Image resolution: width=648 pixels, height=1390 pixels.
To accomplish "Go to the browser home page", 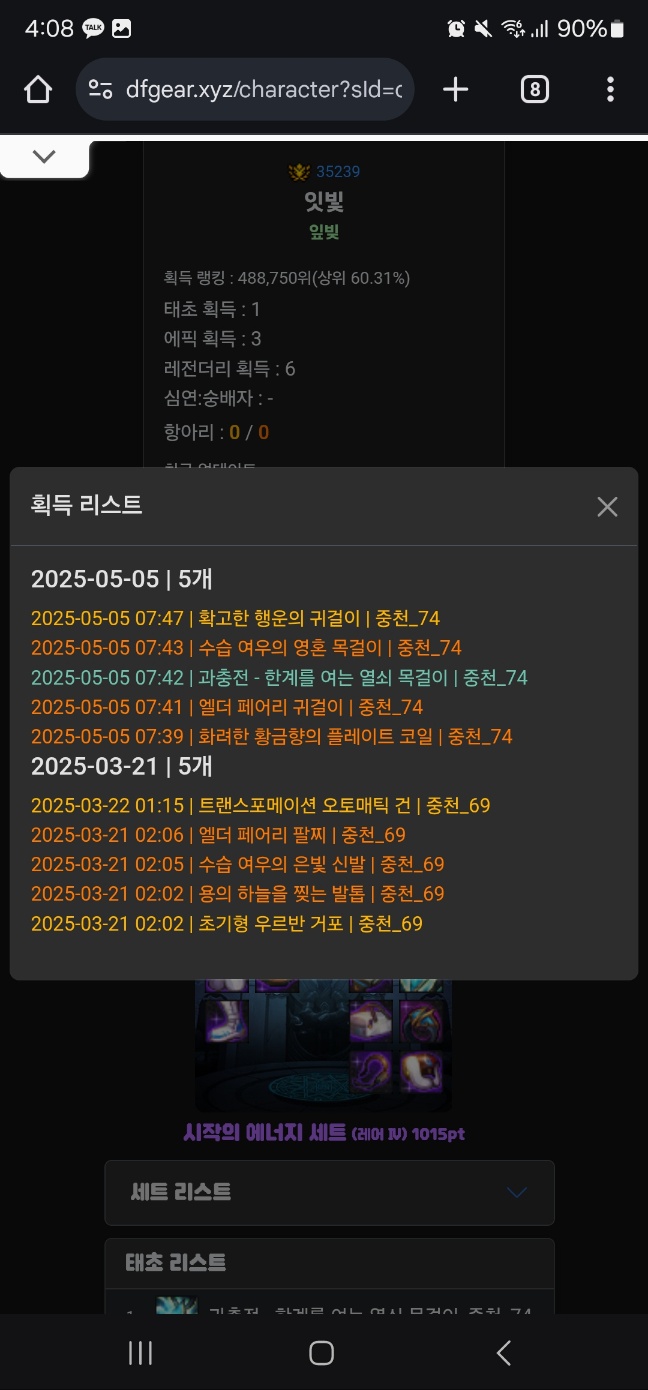I will click(x=38, y=90).
